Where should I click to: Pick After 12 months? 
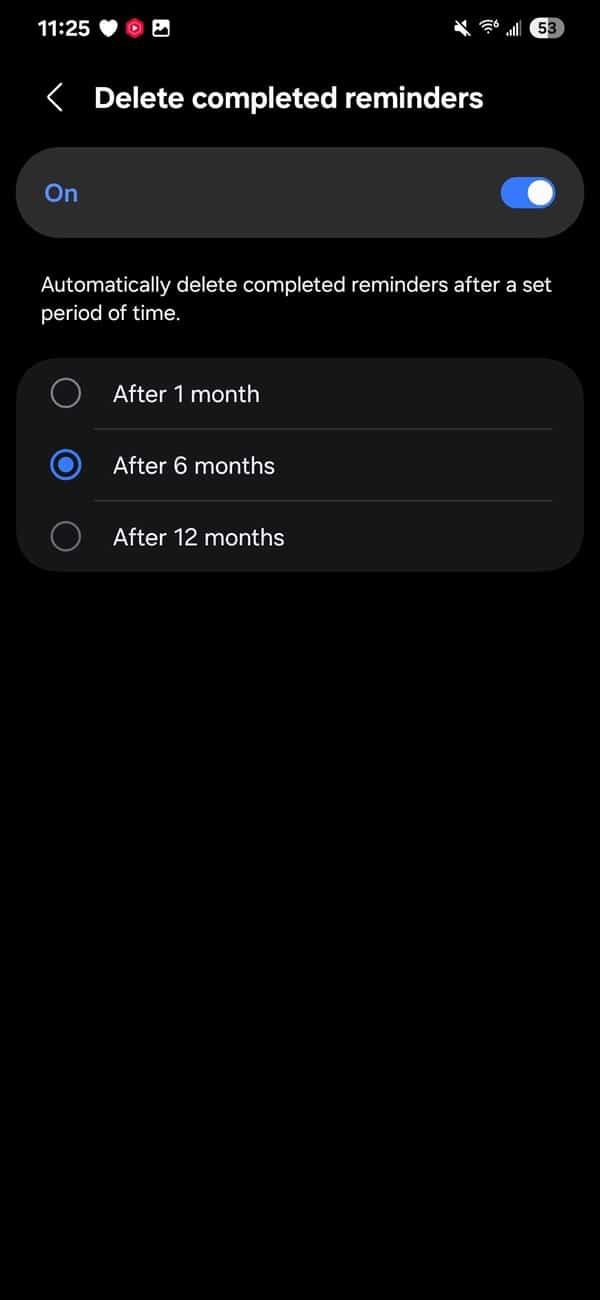300,537
